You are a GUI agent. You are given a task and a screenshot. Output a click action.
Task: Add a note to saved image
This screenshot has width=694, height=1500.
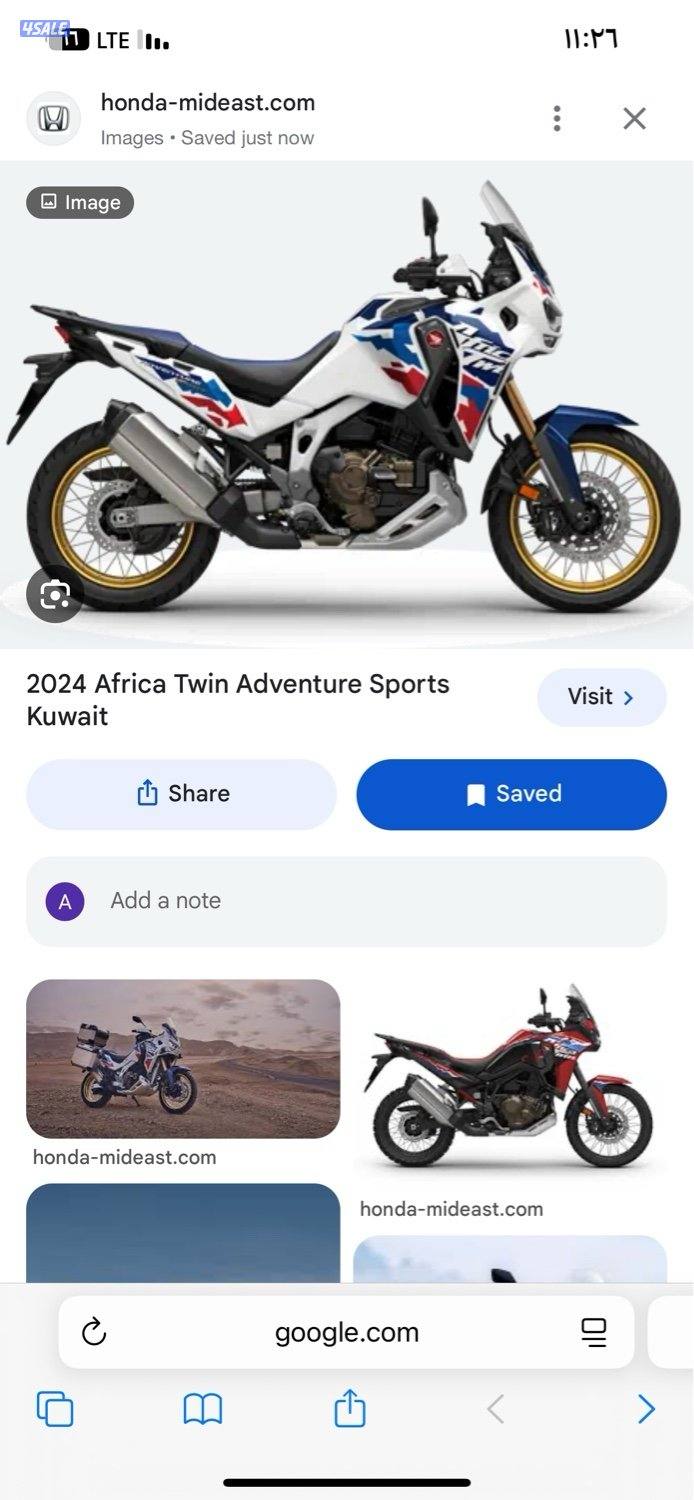[346, 901]
